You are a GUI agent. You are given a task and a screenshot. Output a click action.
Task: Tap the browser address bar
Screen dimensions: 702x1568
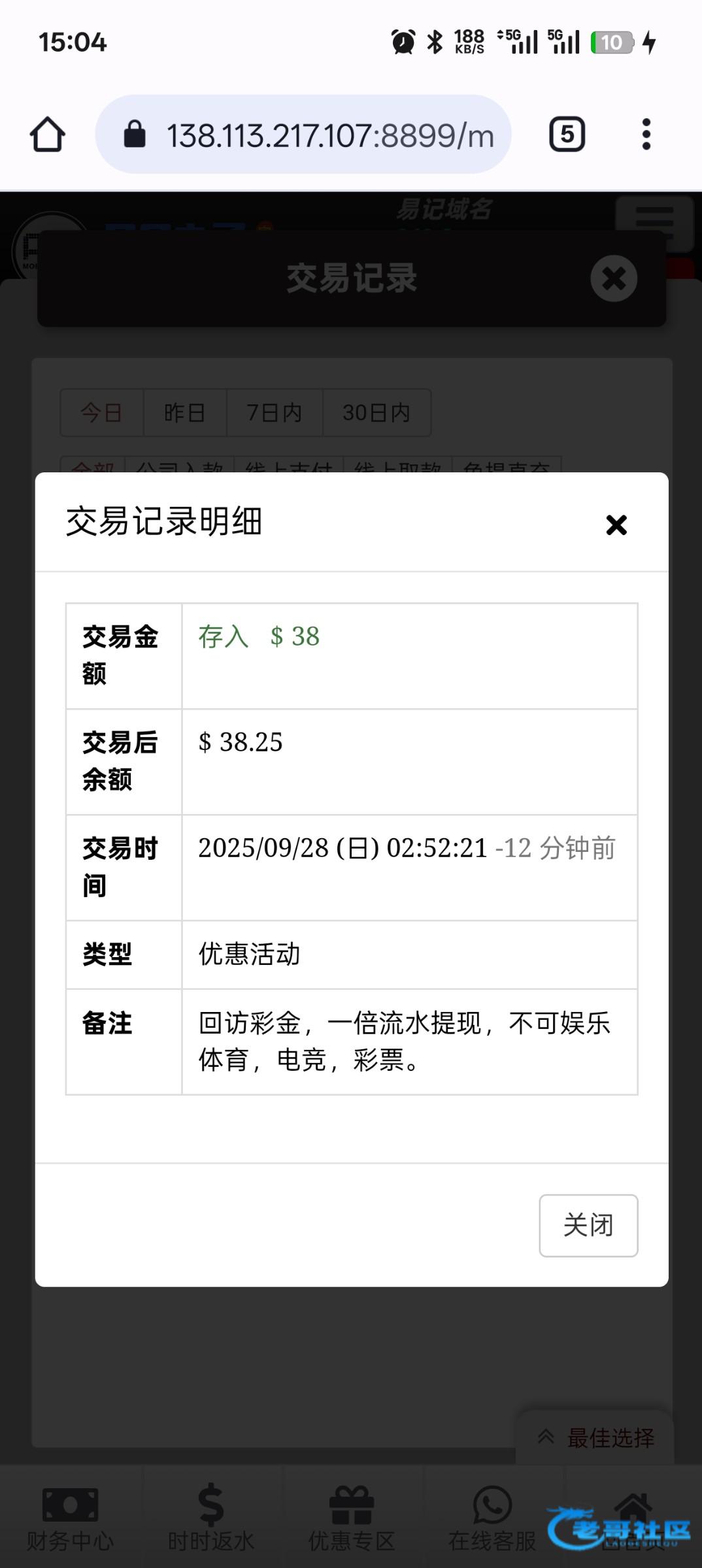303,135
